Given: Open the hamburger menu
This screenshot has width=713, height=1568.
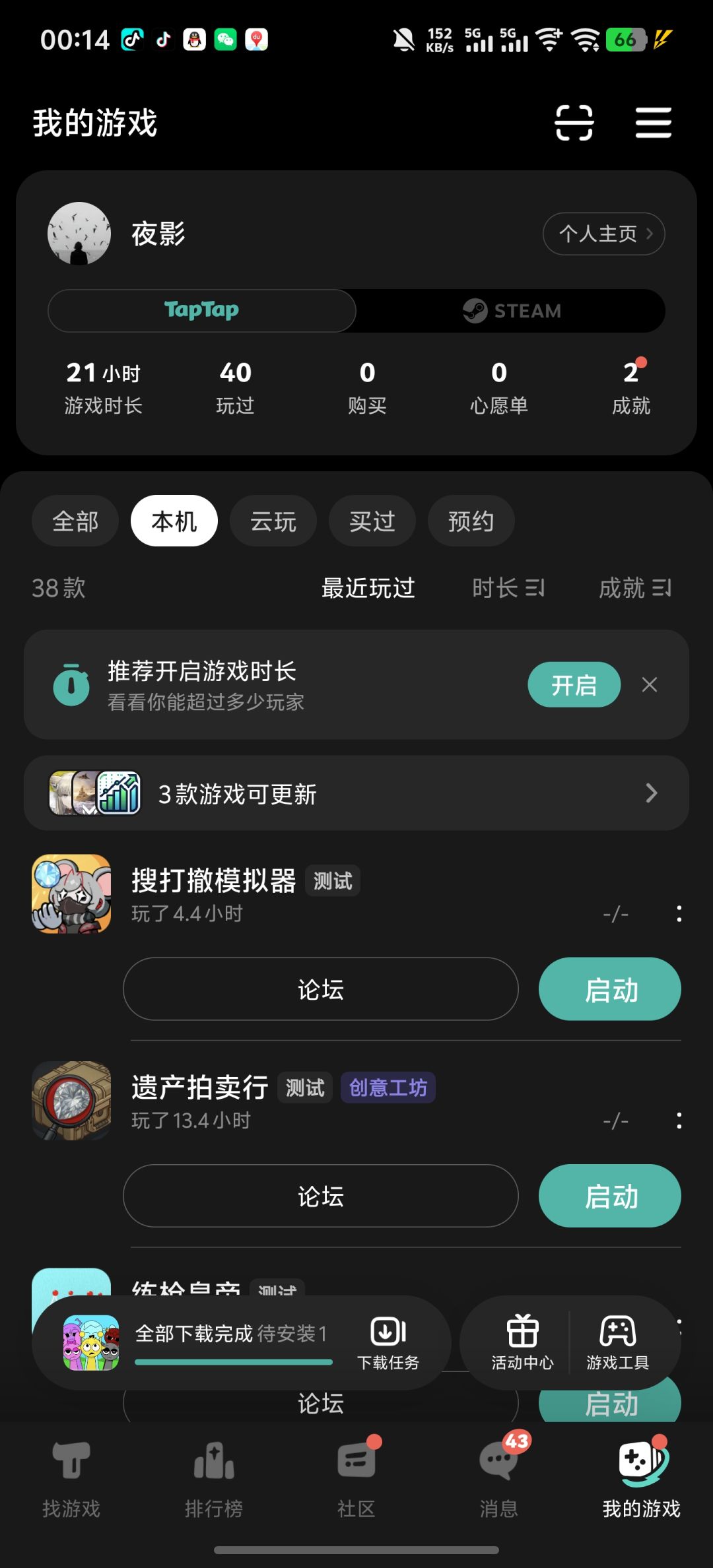Looking at the screenshot, I should click(653, 123).
